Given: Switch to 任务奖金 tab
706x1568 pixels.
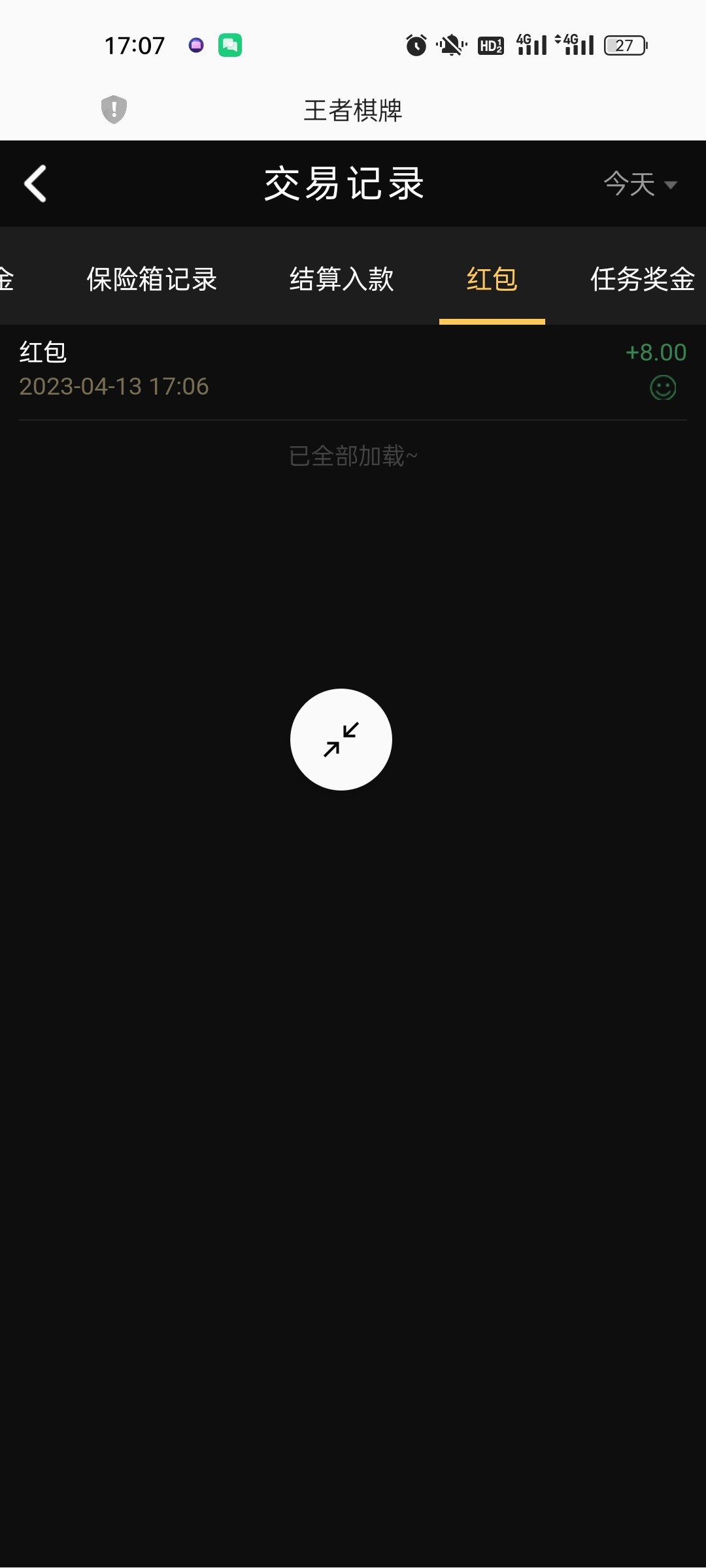Looking at the screenshot, I should (642, 279).
